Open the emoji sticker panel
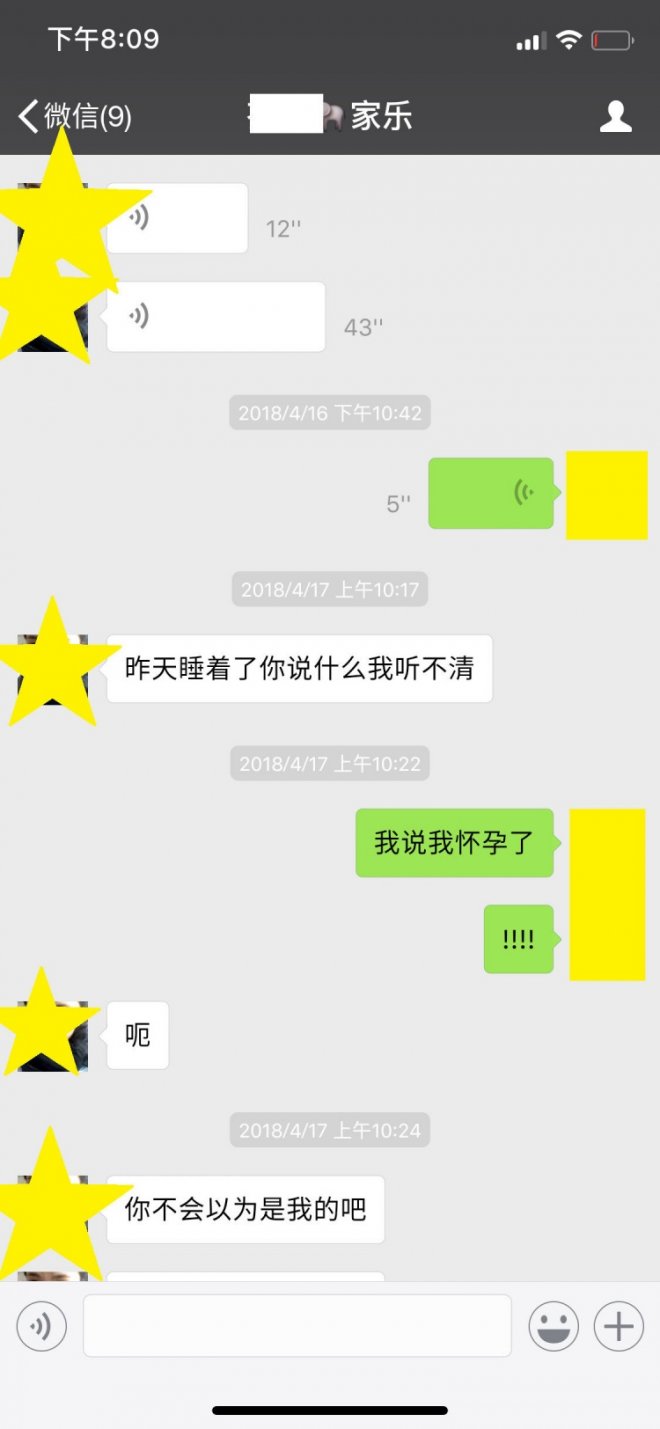The image size is (660, 1429). click(x=553, y=1326)
